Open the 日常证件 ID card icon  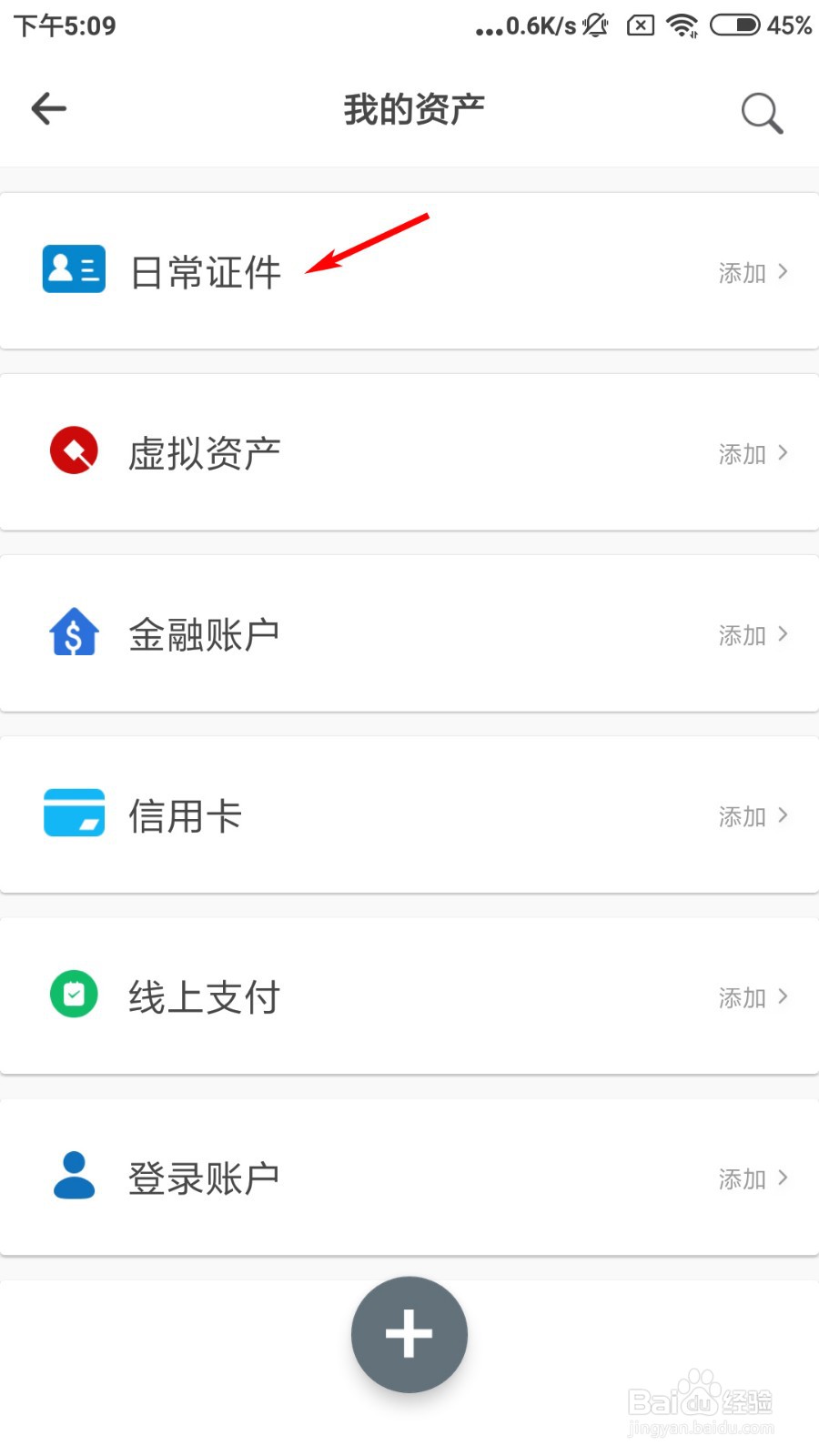click(x=73, y=268)
